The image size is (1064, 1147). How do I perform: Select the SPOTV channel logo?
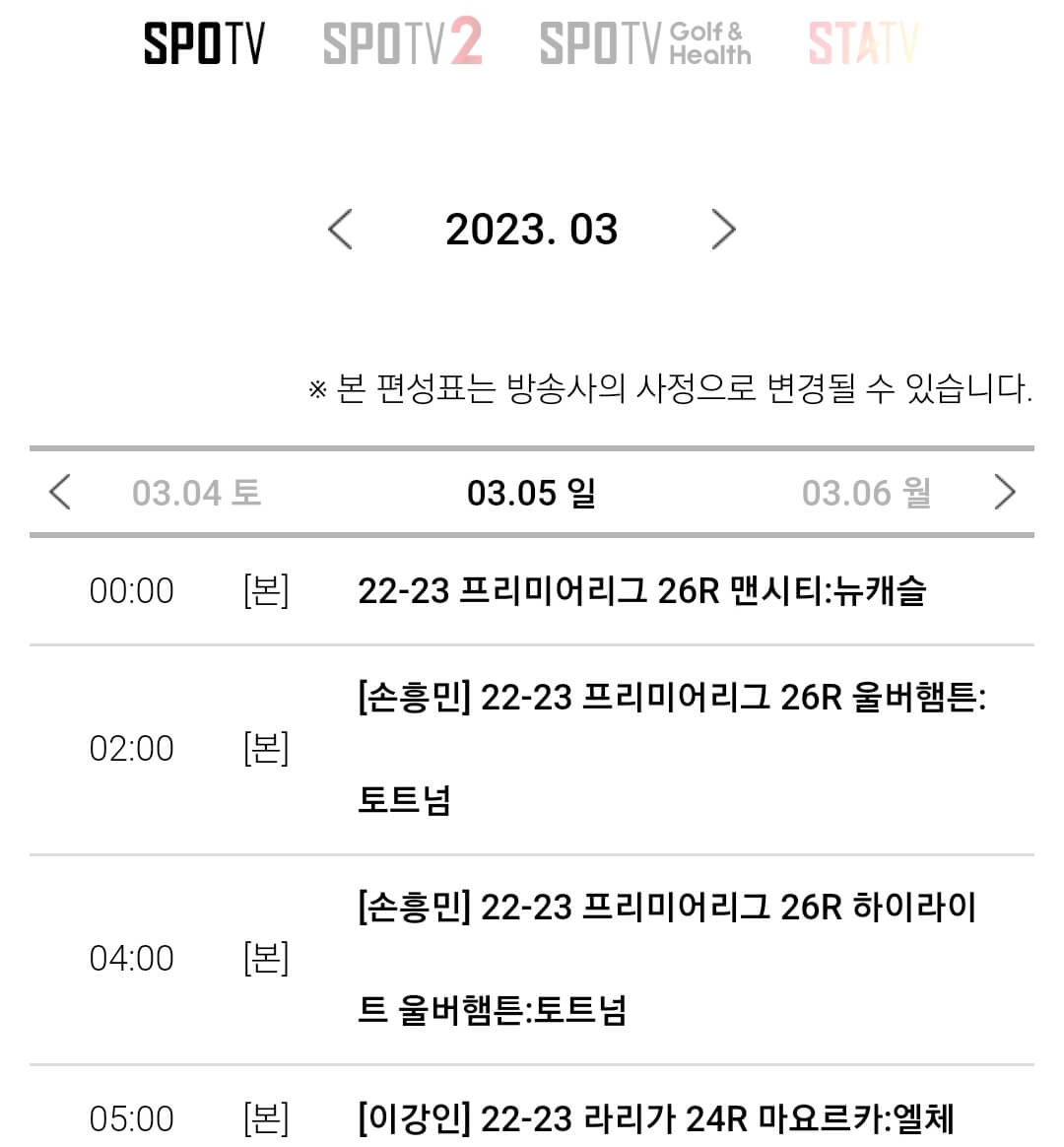(206, 44)
